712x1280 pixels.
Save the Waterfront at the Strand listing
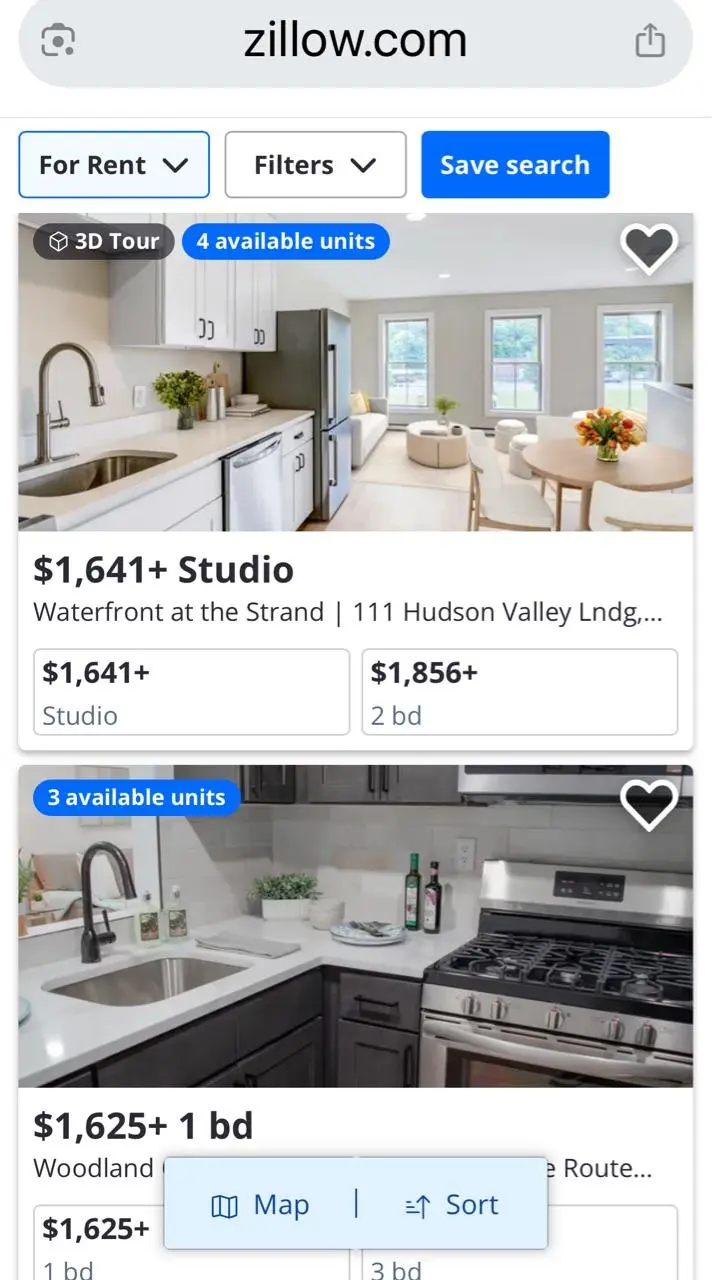[x=649, y=247]
